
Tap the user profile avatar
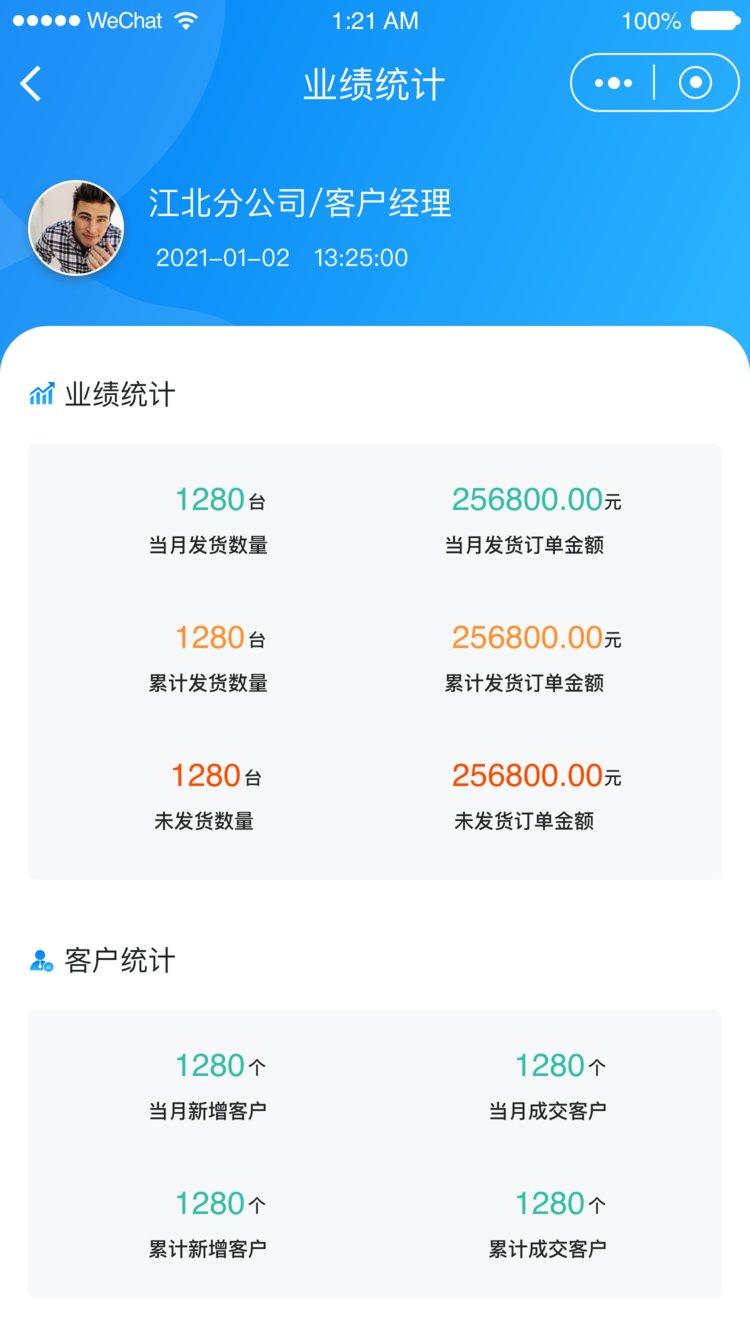(x=76, y=228)
